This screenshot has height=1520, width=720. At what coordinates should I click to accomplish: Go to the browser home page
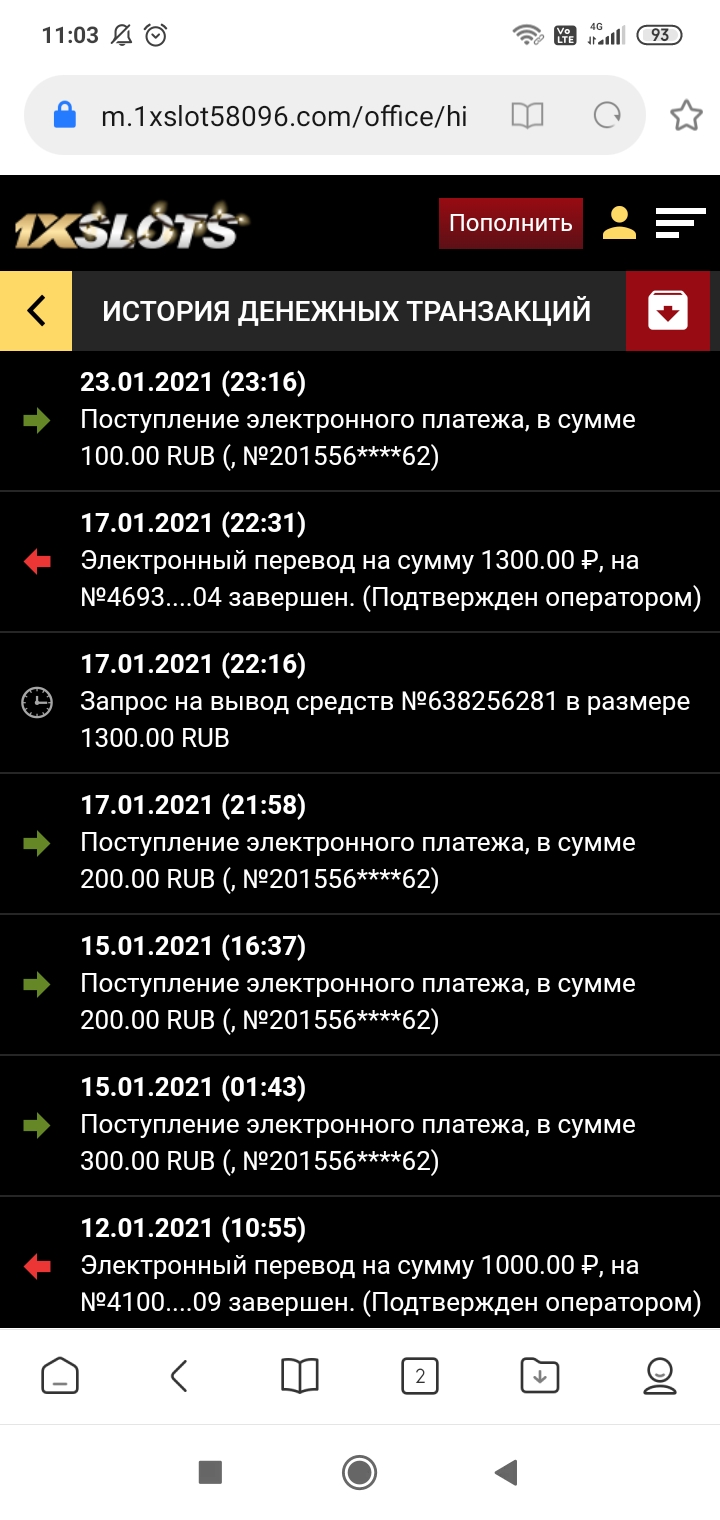60,1376
